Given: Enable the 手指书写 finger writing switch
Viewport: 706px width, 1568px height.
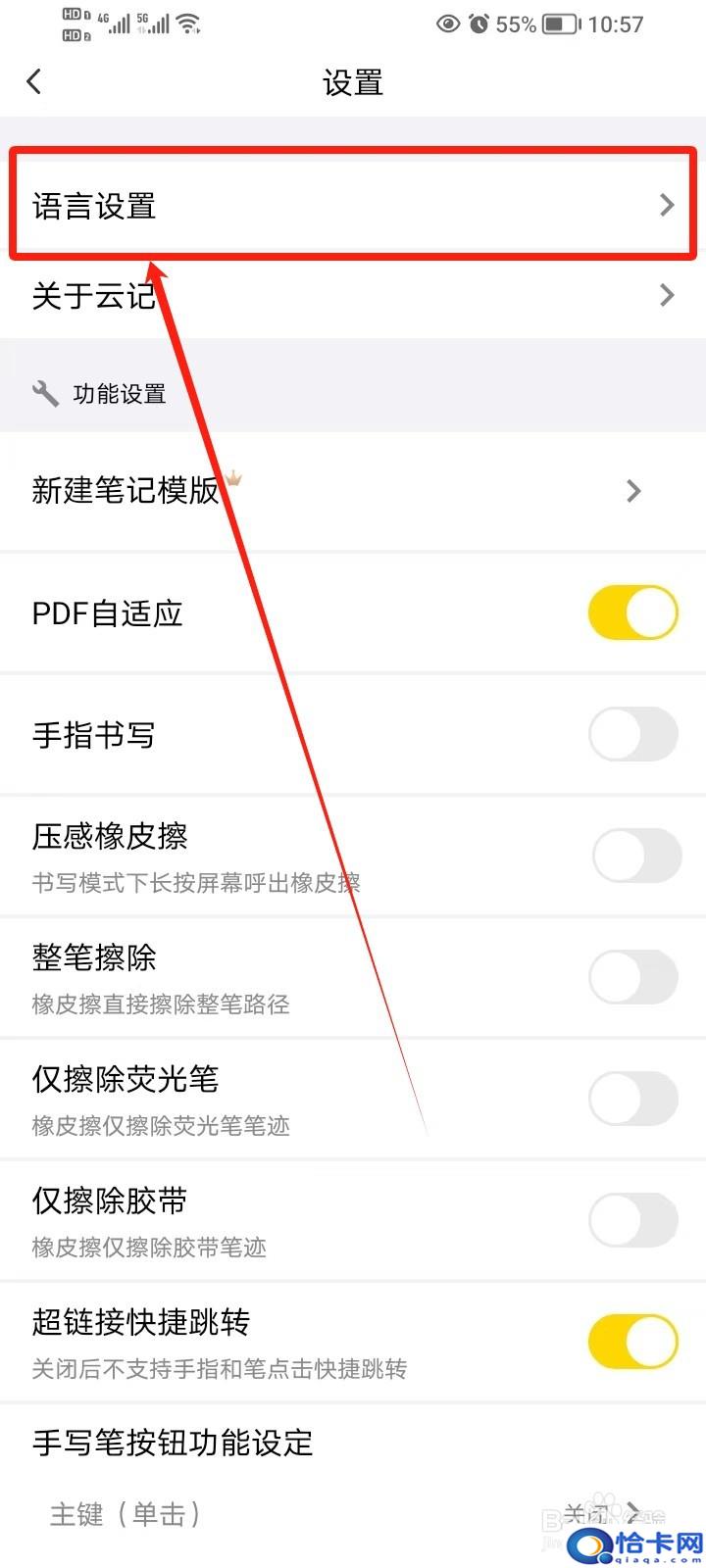Looking at the screenshot, I should pyautogui.click(x=633, y=735).
